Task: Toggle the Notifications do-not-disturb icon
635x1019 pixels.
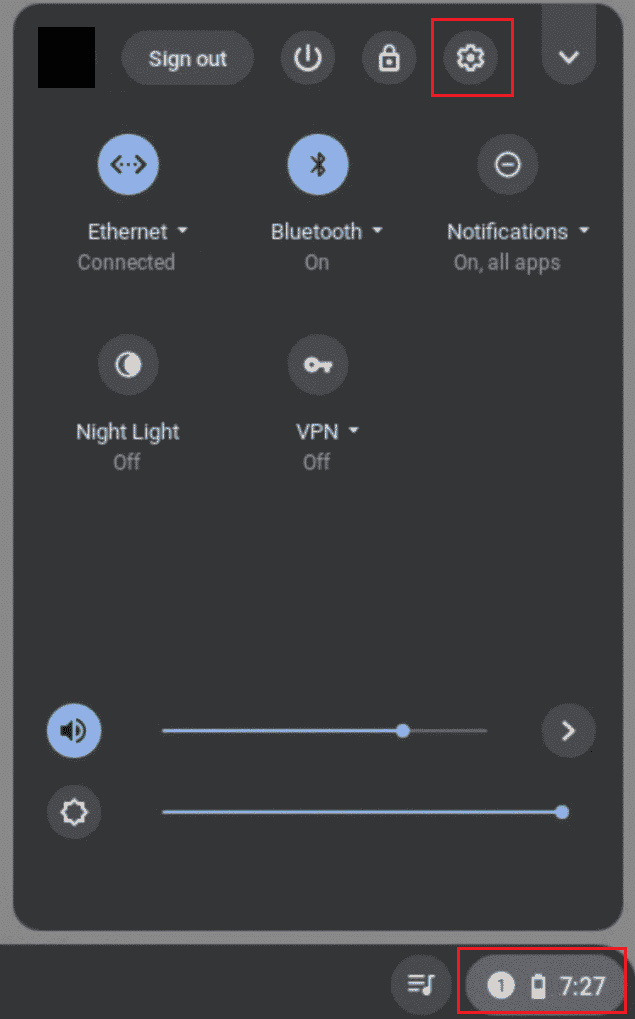Action: click(x=507, y=165)
